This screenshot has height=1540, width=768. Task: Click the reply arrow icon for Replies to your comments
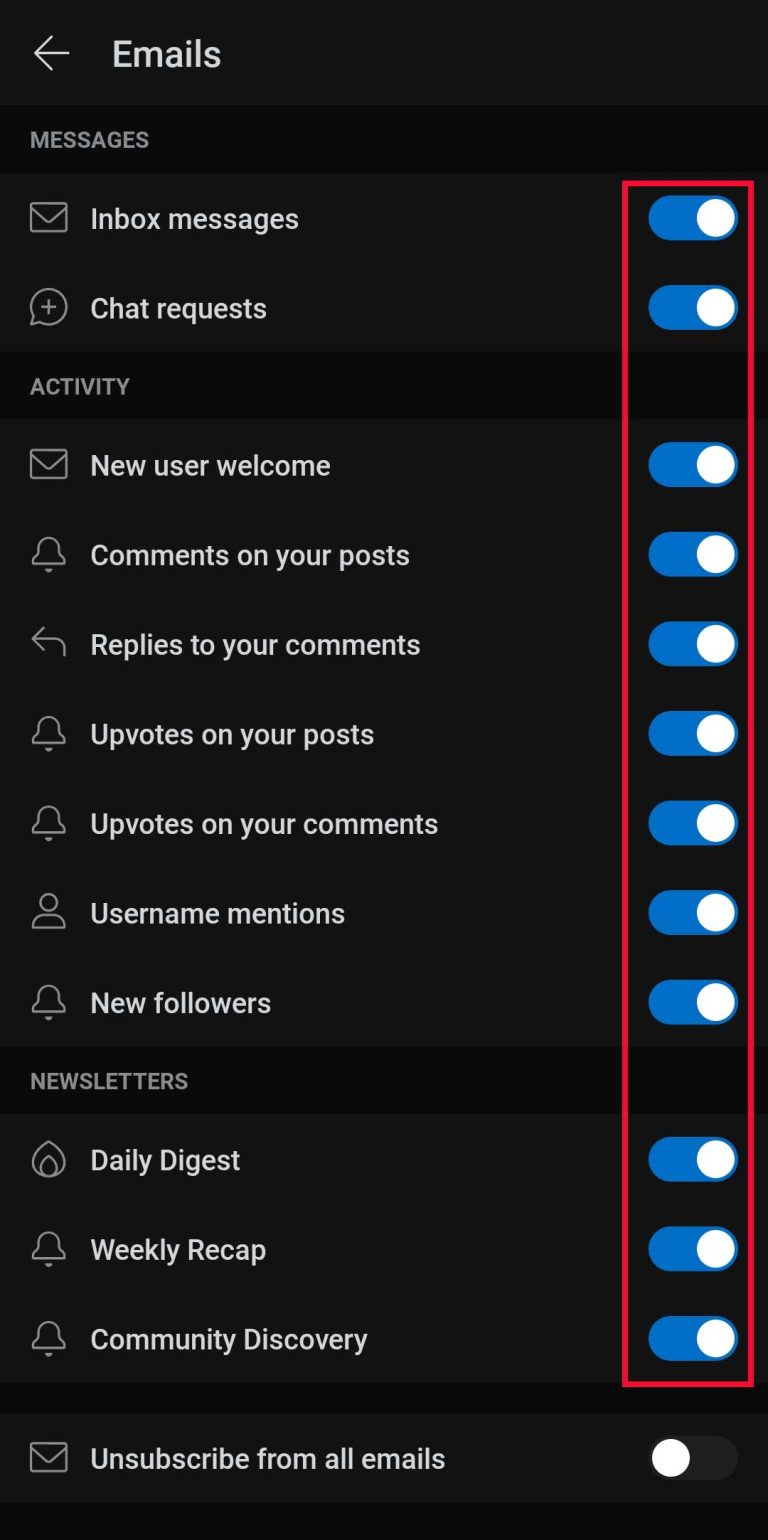pyautogui.click(x=47, y=644)
